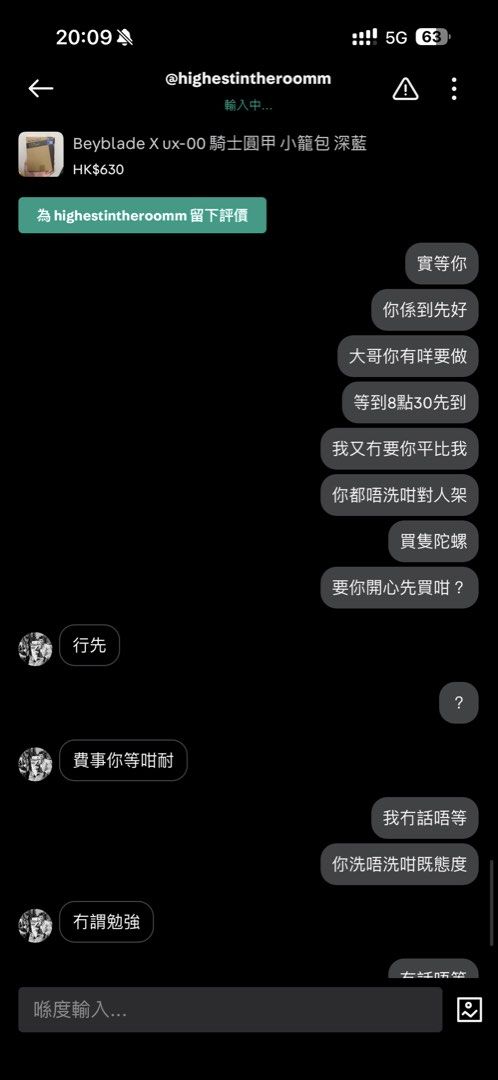Viewport: 498px width, 1080px height.
Task: Open the Beyblade X ux-00 listing
Action: (x=193, y=154)
